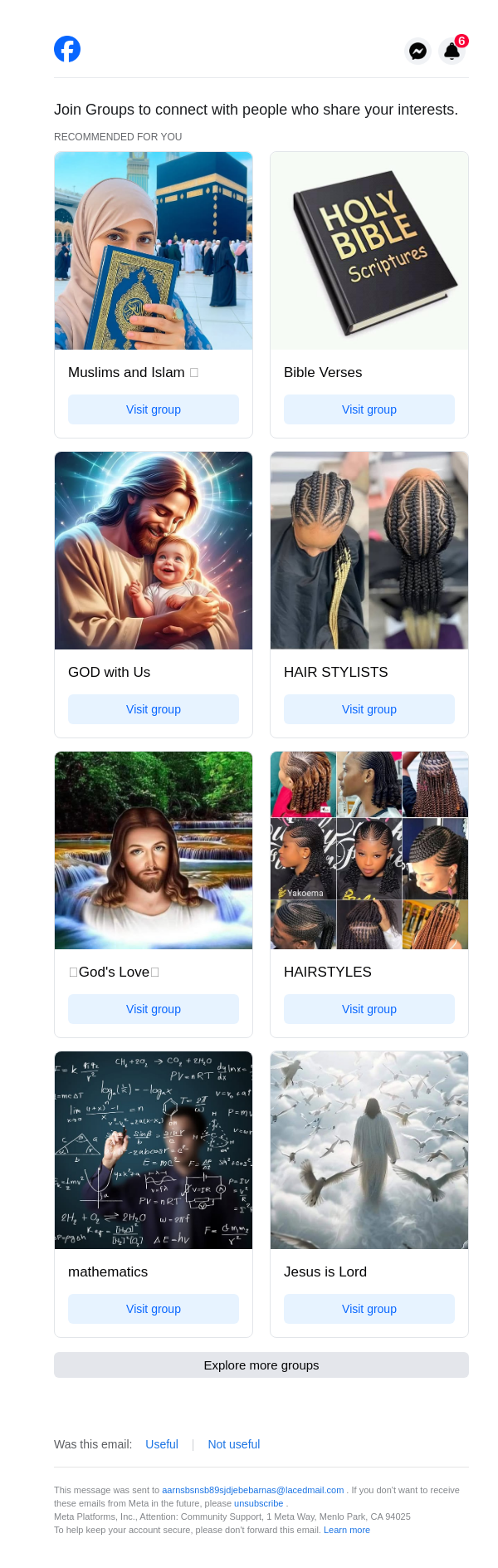Image resolution: width=498 pixels, height=1568 pixels.
Task: Visit the God's Love group
Action: click(x=154, y=1009)
